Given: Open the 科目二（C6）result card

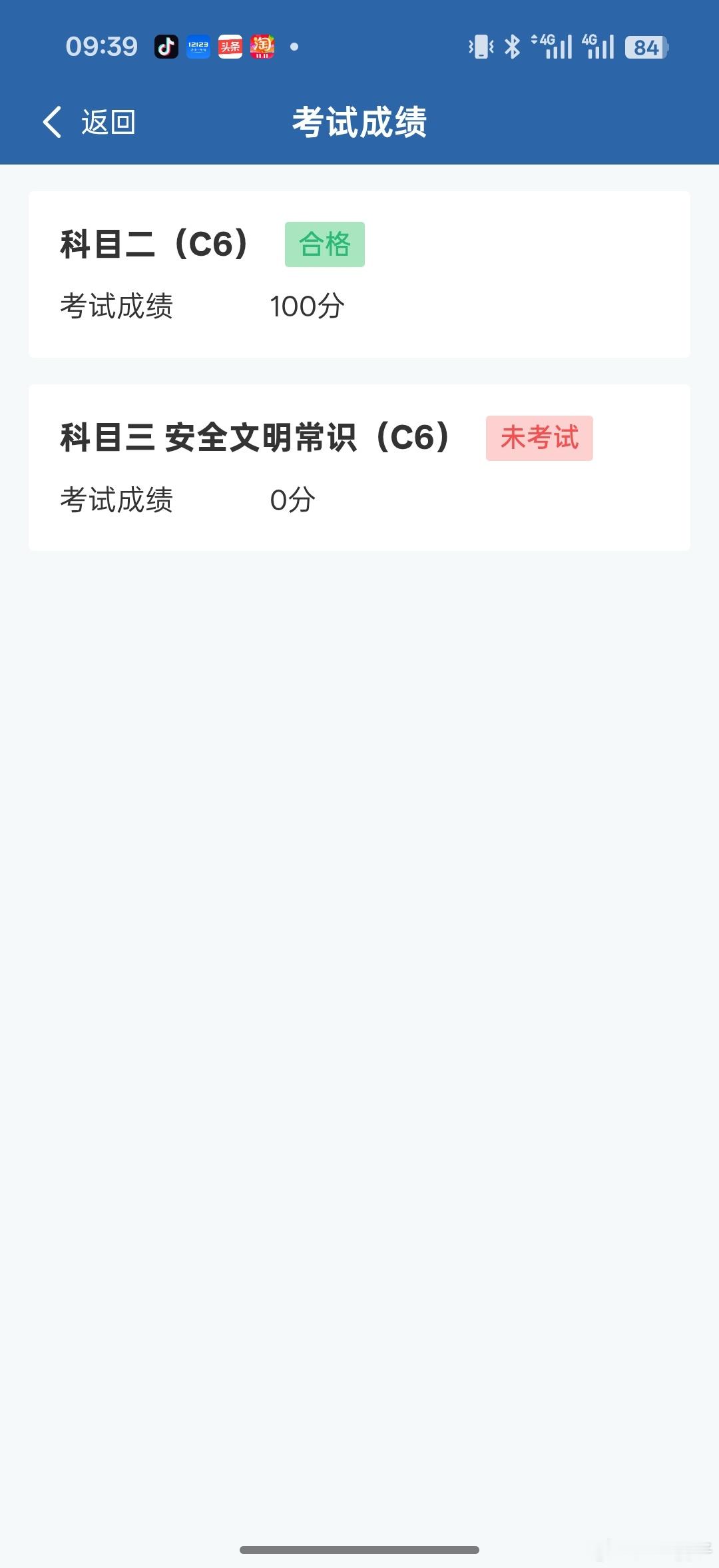Looking at the screenshot, I should [359, 274].
